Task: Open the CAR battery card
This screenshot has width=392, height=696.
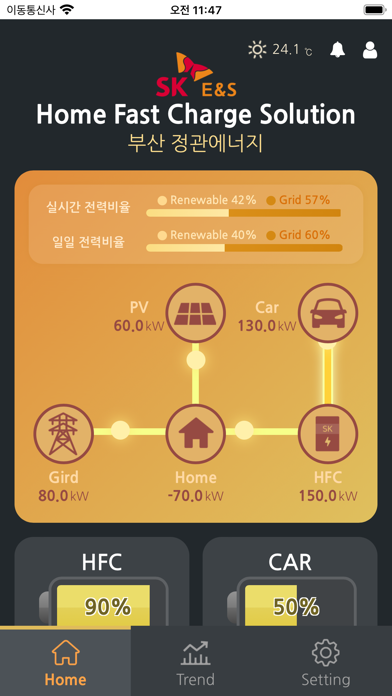Action: pyautogui.click(x=290, y=582)
